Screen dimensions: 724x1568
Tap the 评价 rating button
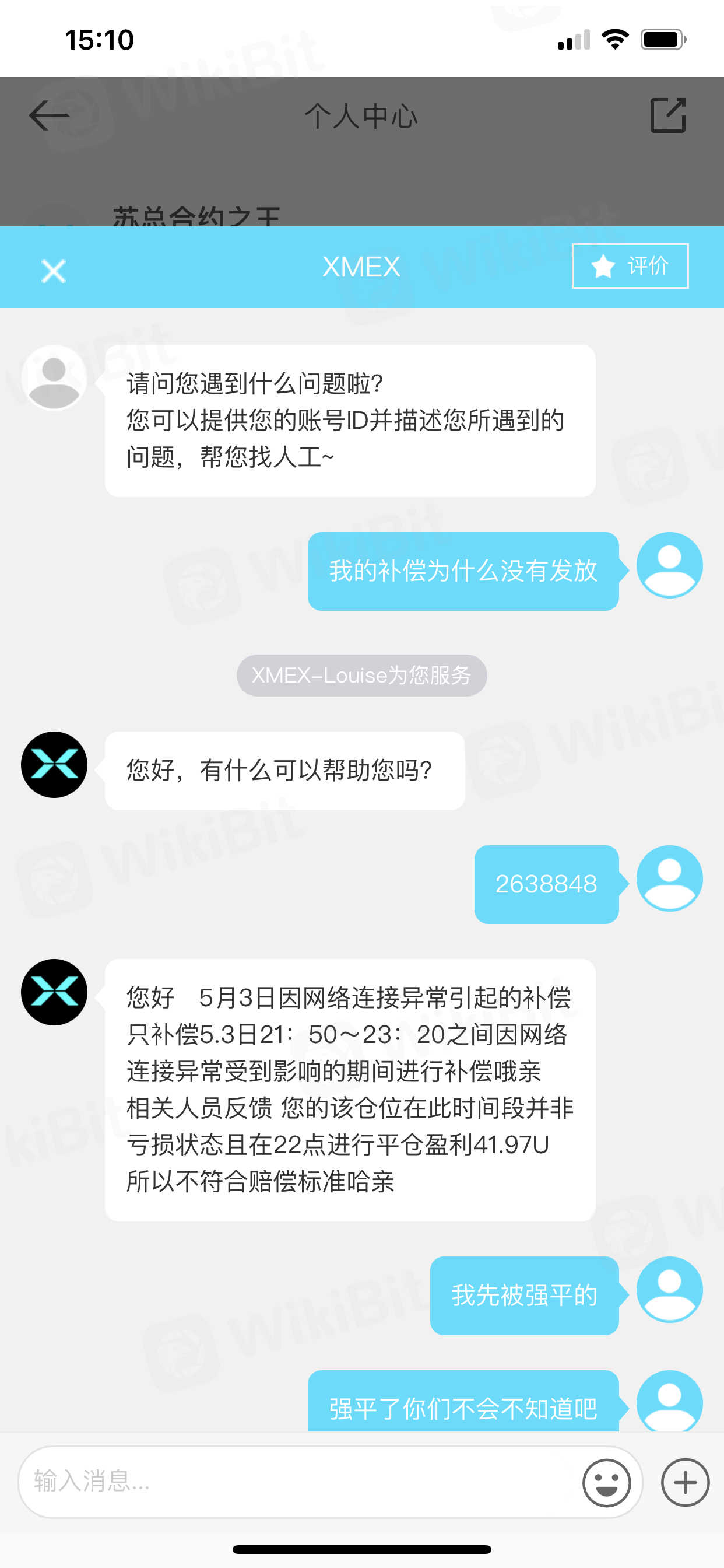point(630,266)
